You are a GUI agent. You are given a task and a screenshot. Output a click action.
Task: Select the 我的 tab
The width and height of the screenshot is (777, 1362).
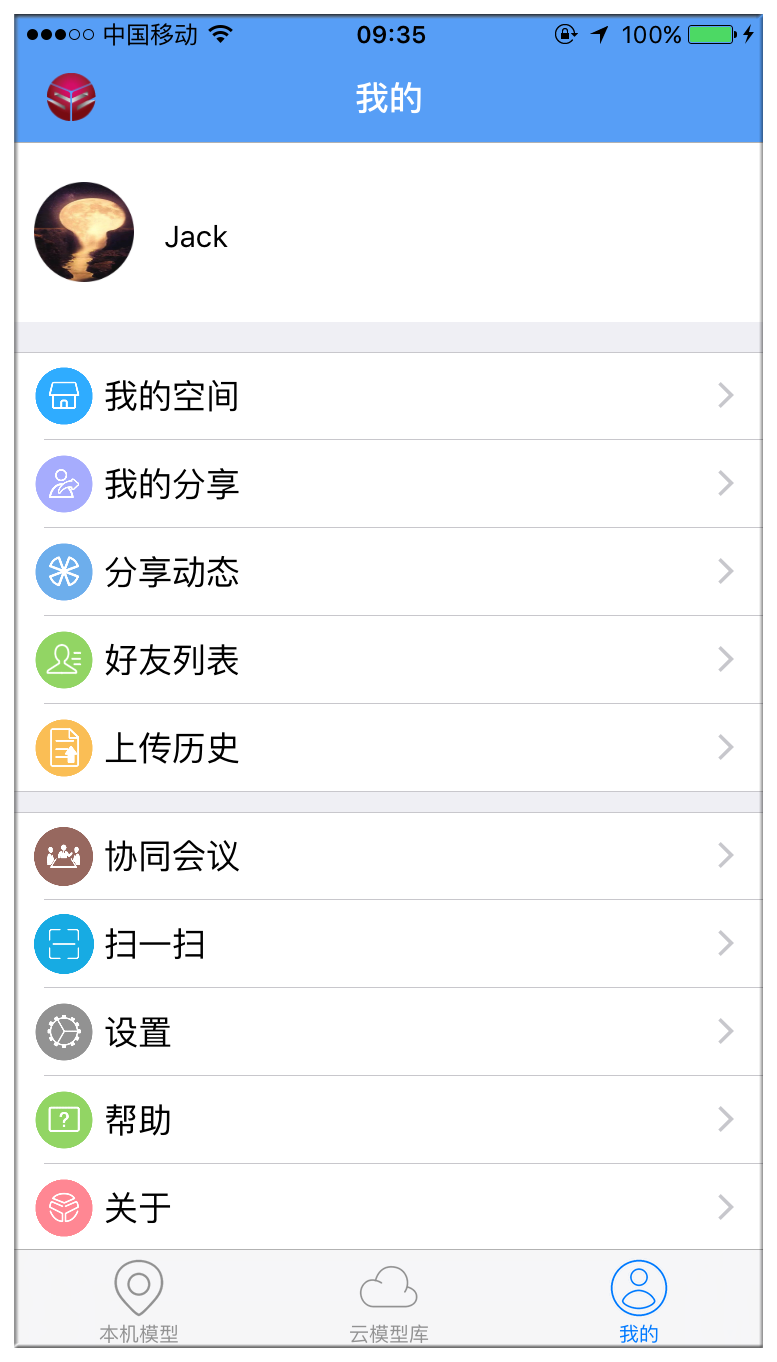[639, 1300]
